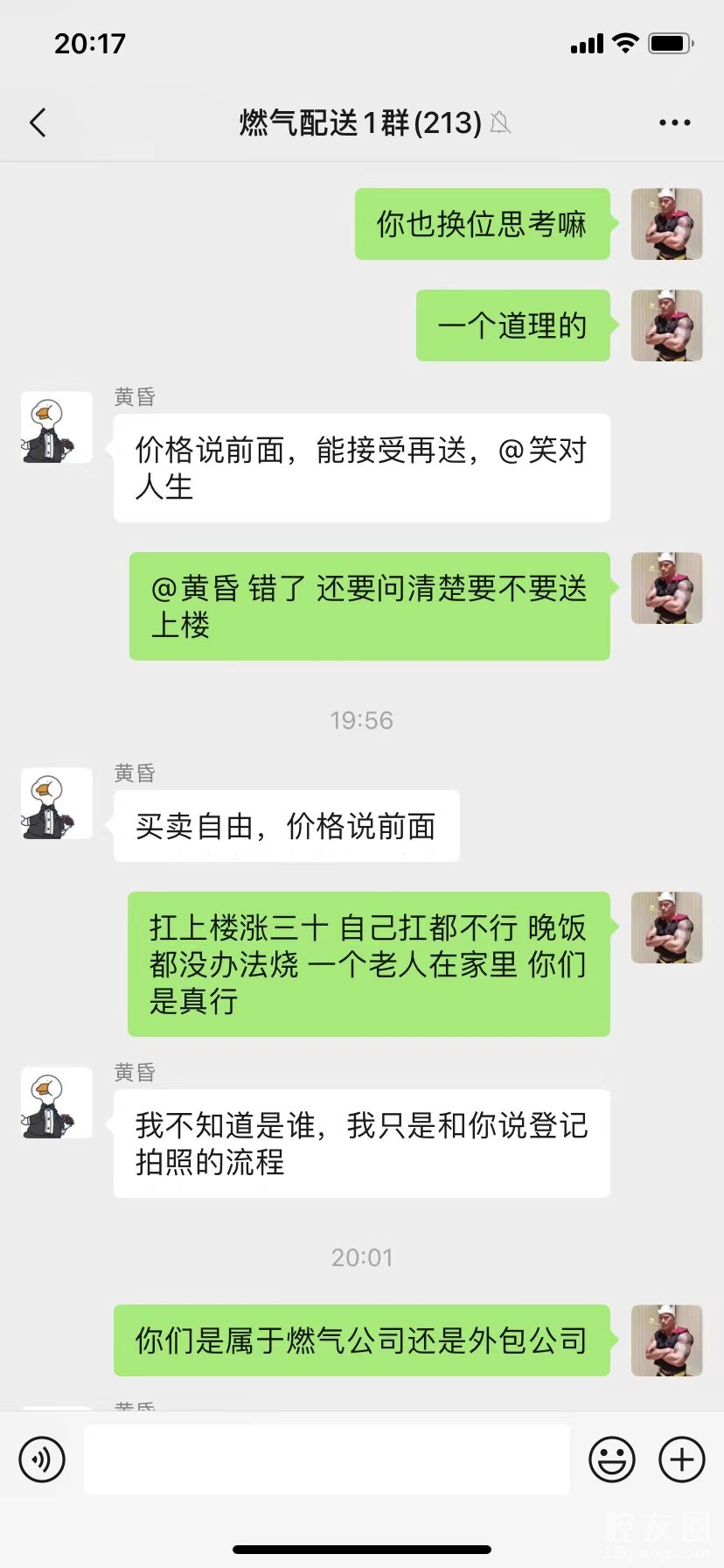
Task: Tap the sender avatar next to 你也换位思考嘛
Action: tap(666, 224)
